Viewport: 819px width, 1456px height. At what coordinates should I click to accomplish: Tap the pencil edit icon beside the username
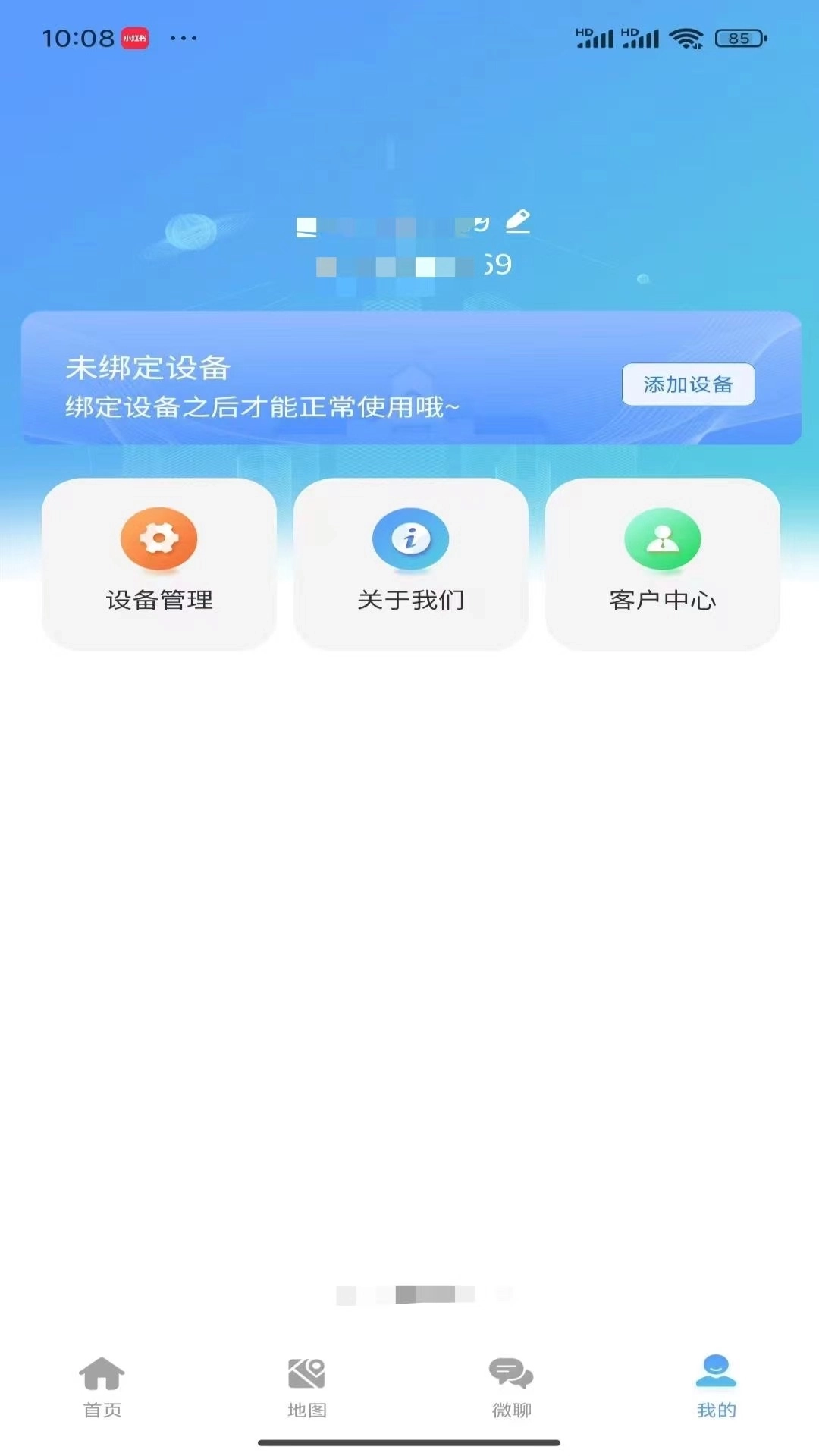coord(518,221)
